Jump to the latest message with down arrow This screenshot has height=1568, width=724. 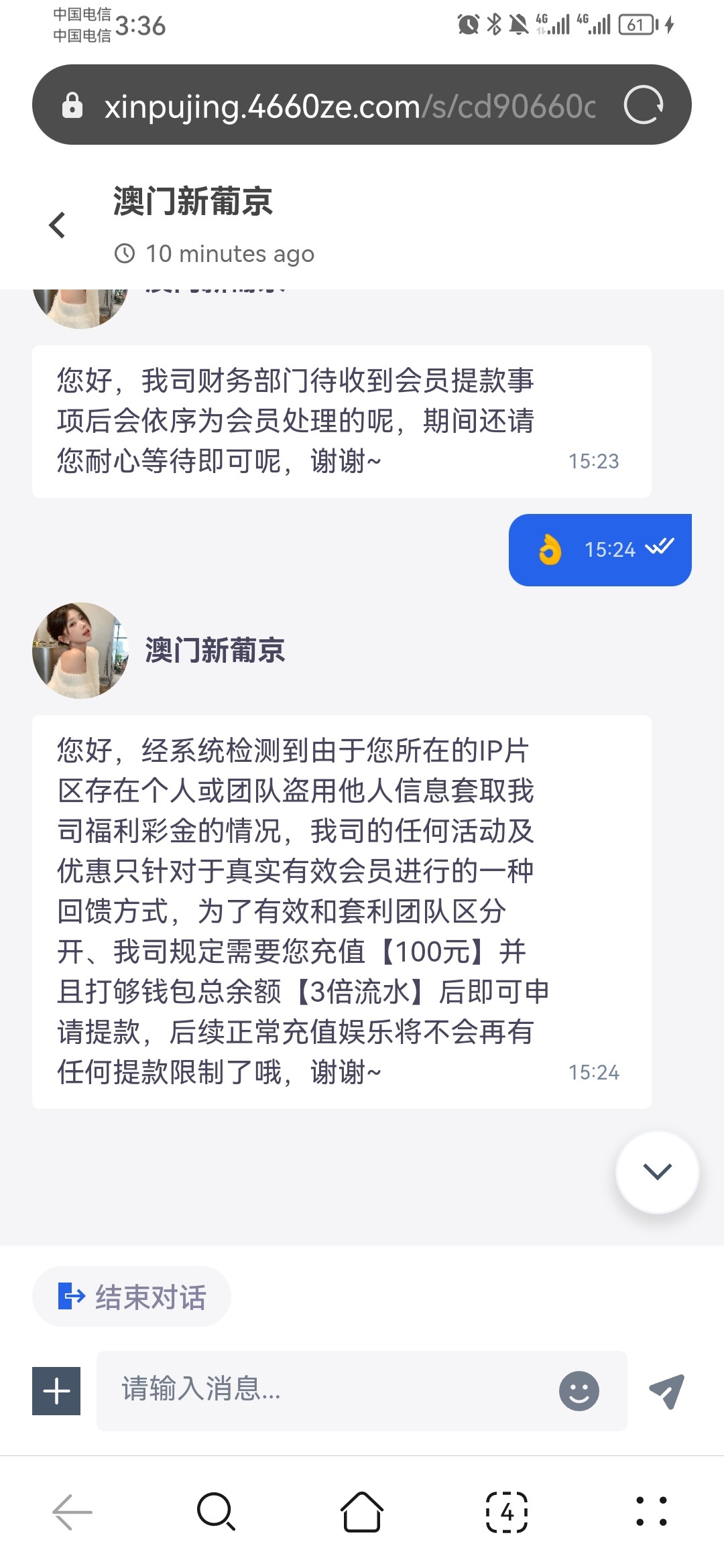(x=657, y=1172)
